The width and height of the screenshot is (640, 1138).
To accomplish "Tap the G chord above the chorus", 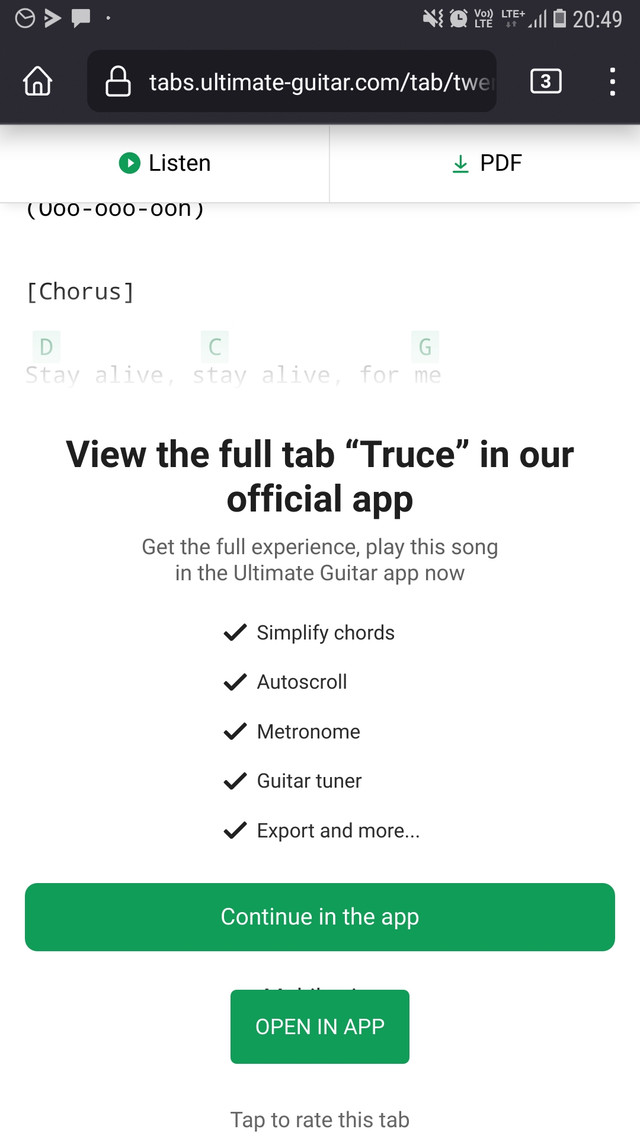I will [425, 347].
